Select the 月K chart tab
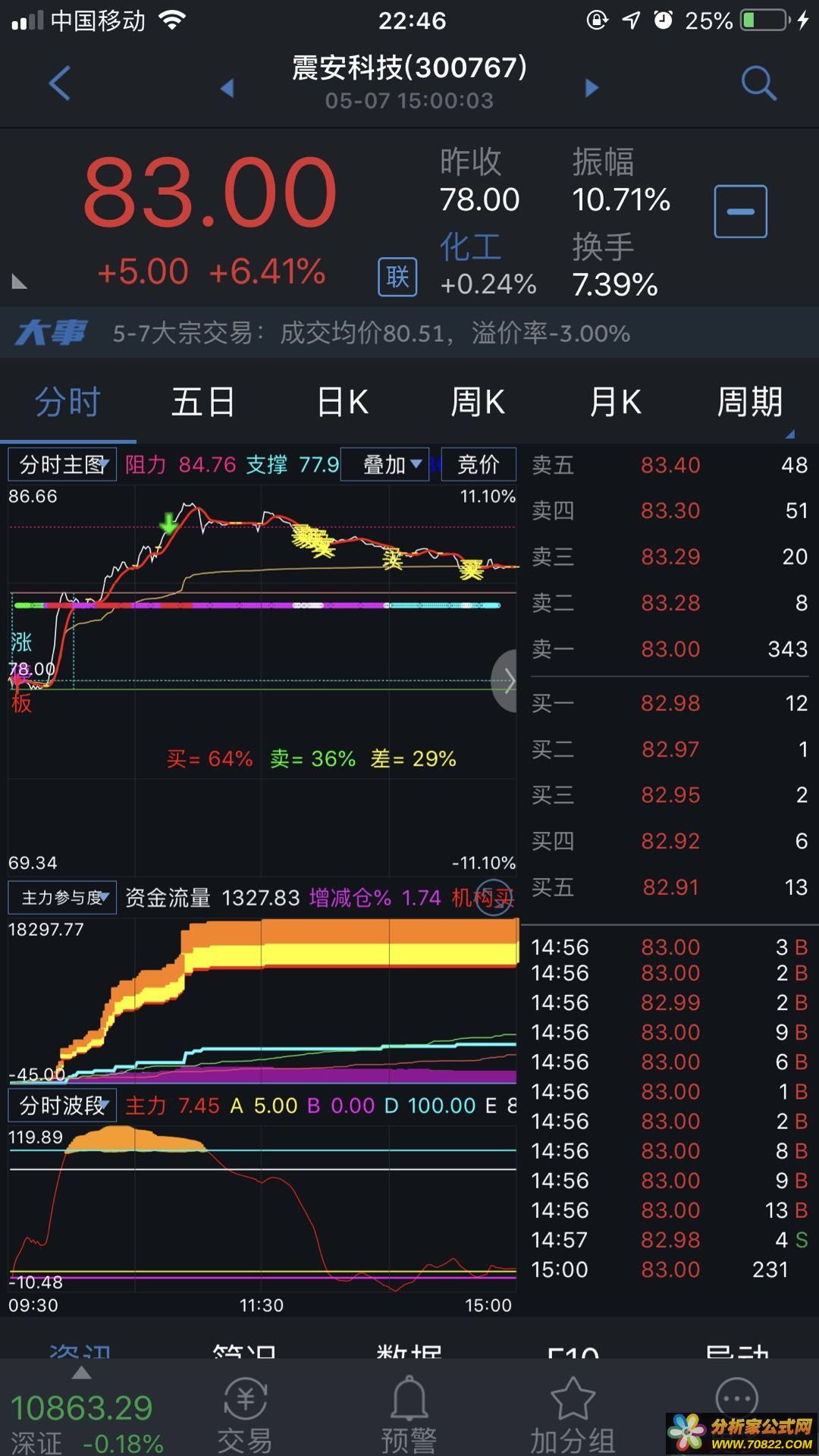 [615, 402]
